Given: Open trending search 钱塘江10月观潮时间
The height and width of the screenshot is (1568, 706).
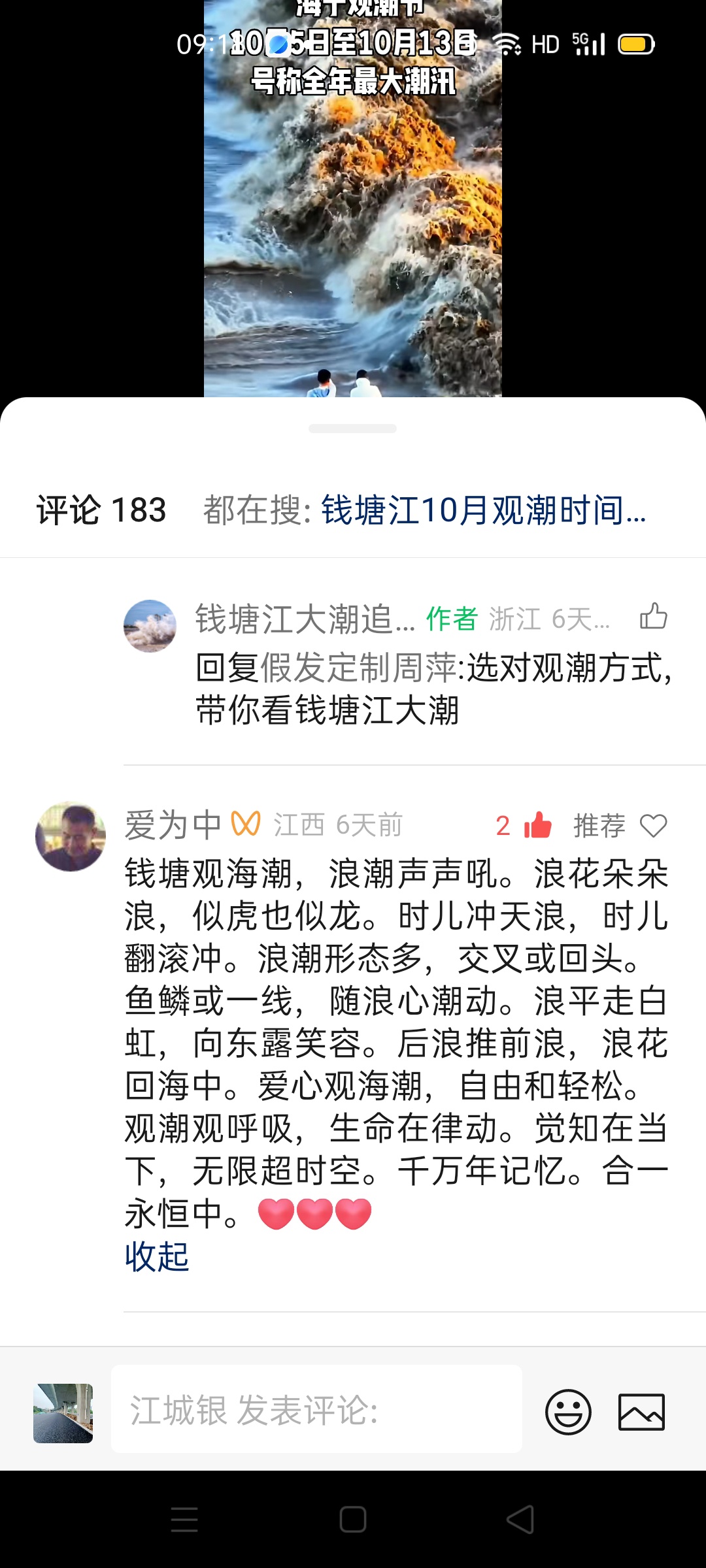Looking at the screenshot, I should (x=484, y=510).
